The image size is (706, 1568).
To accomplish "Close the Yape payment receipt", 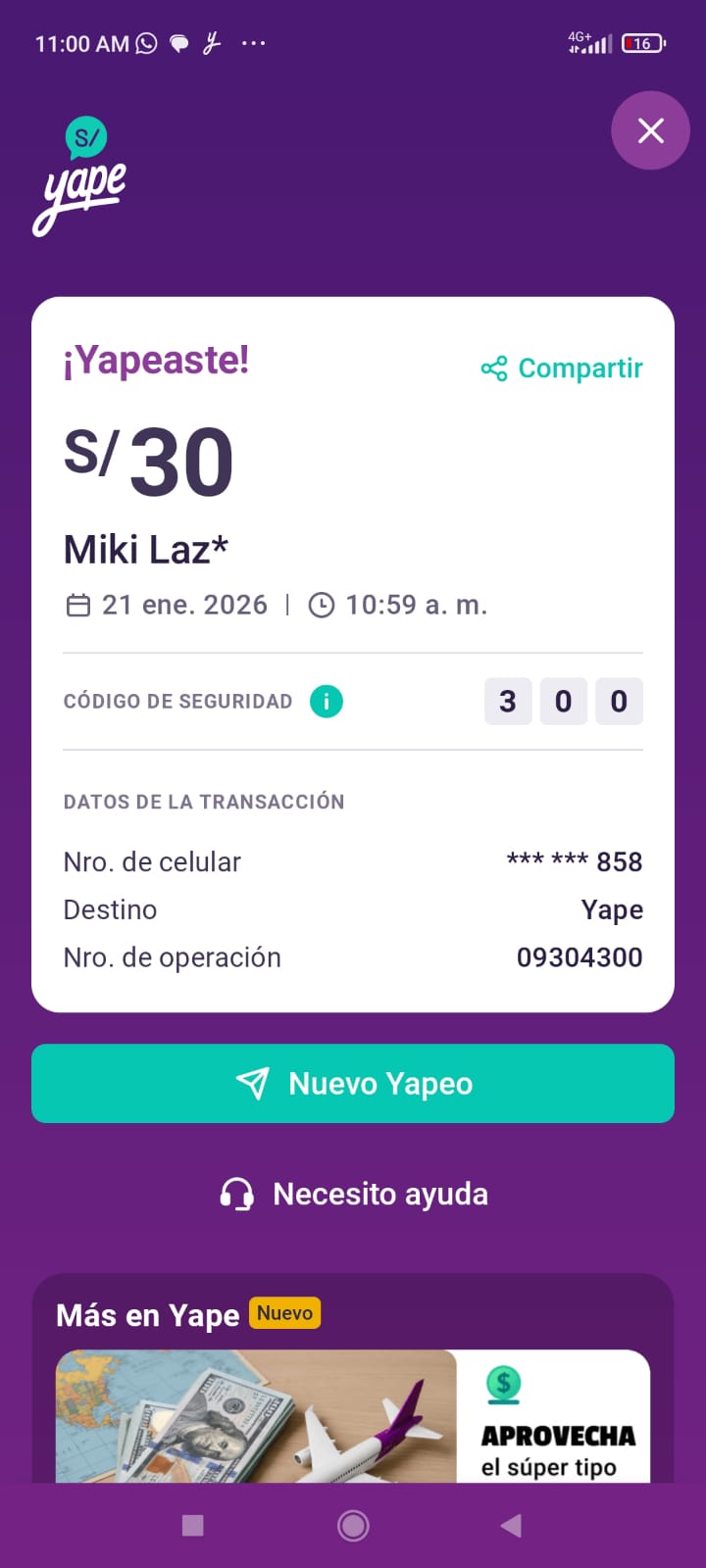I will [650, 130].
